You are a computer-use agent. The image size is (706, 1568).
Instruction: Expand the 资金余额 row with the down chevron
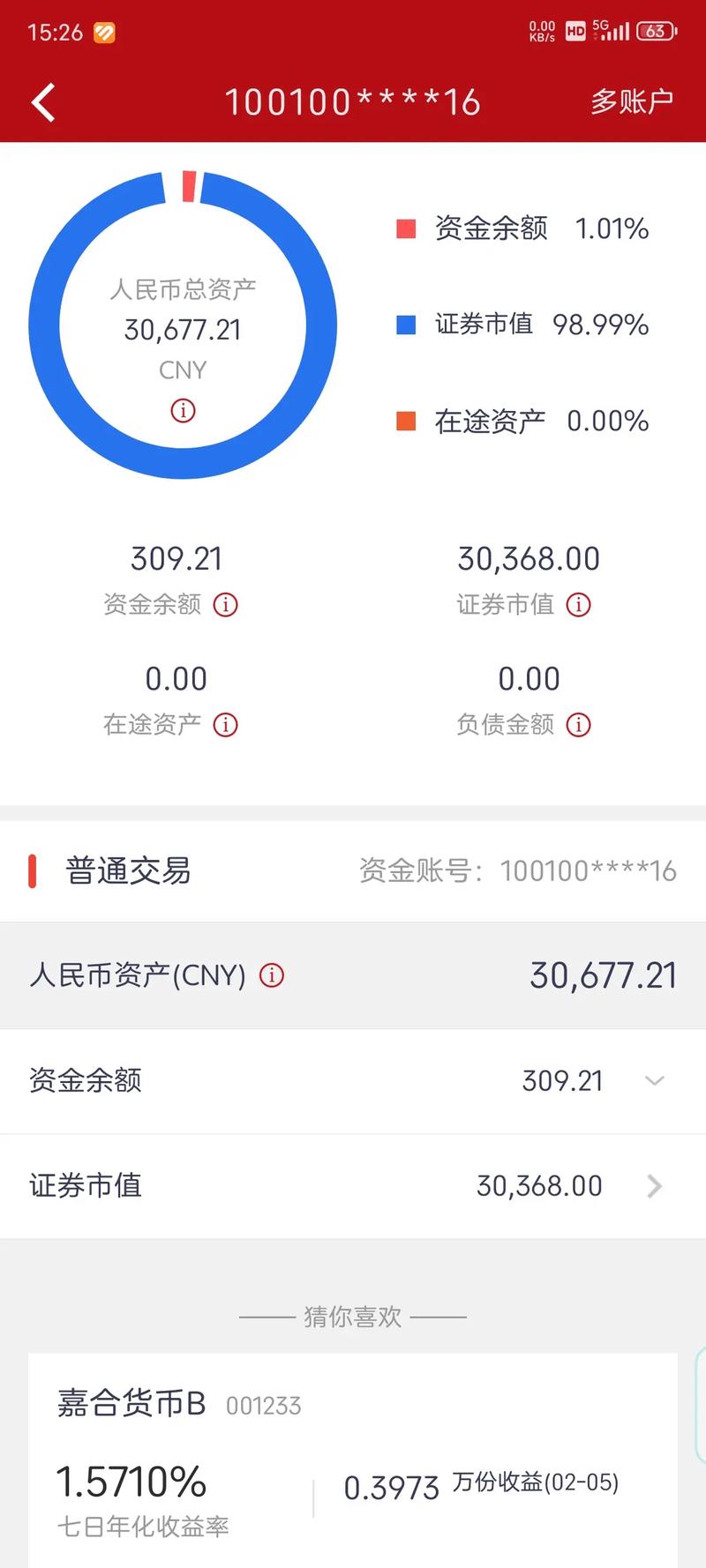(655, 1080)
